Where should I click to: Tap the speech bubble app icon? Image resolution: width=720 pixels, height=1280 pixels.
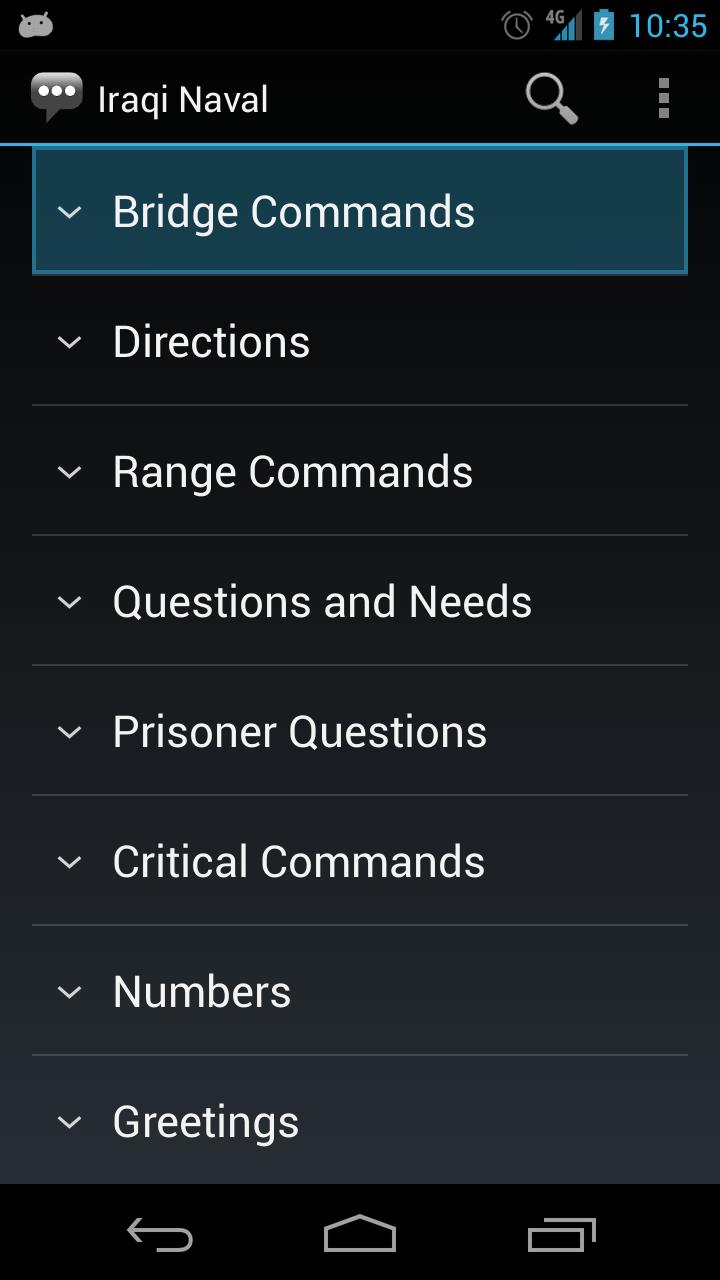57,95
